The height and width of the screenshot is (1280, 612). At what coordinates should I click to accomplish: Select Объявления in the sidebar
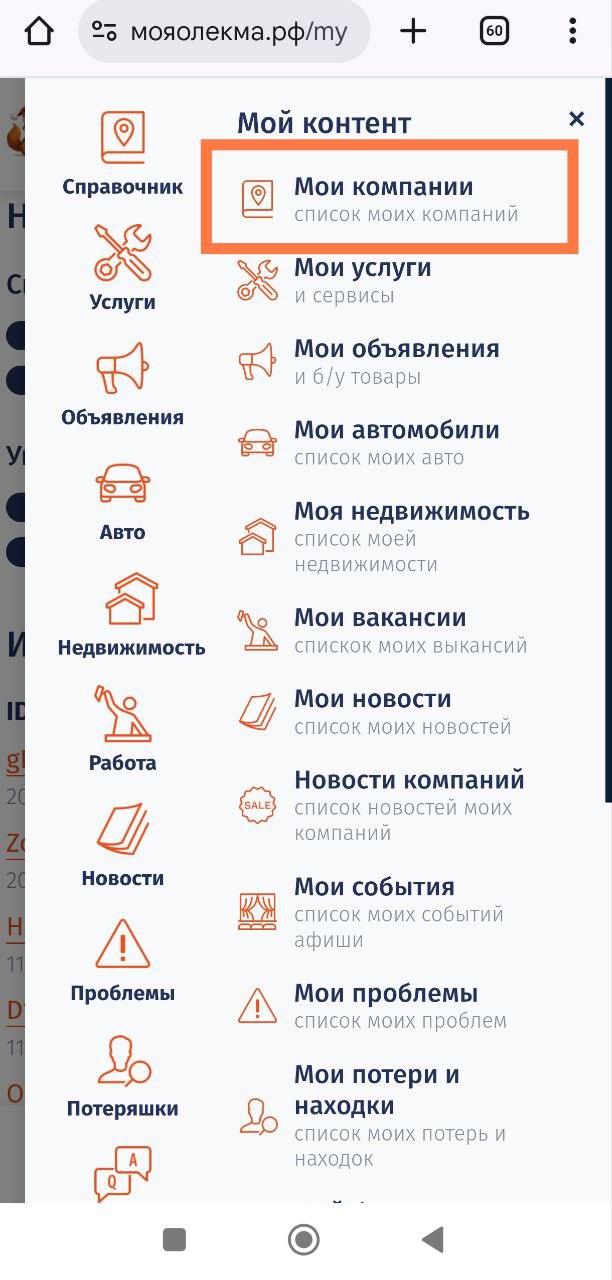[123, 385]
